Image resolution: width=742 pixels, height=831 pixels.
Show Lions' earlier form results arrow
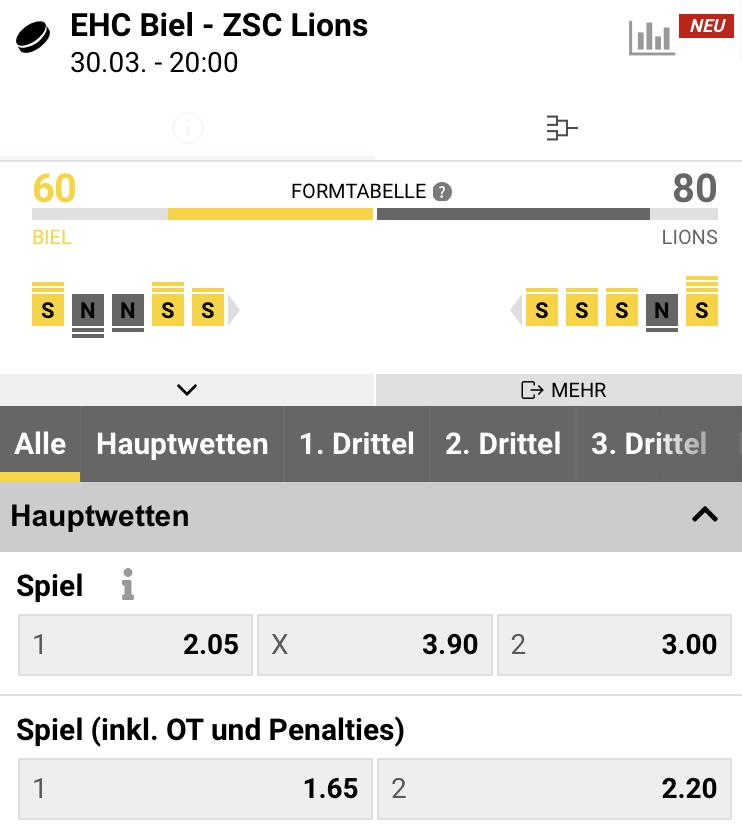coord(516,310)
